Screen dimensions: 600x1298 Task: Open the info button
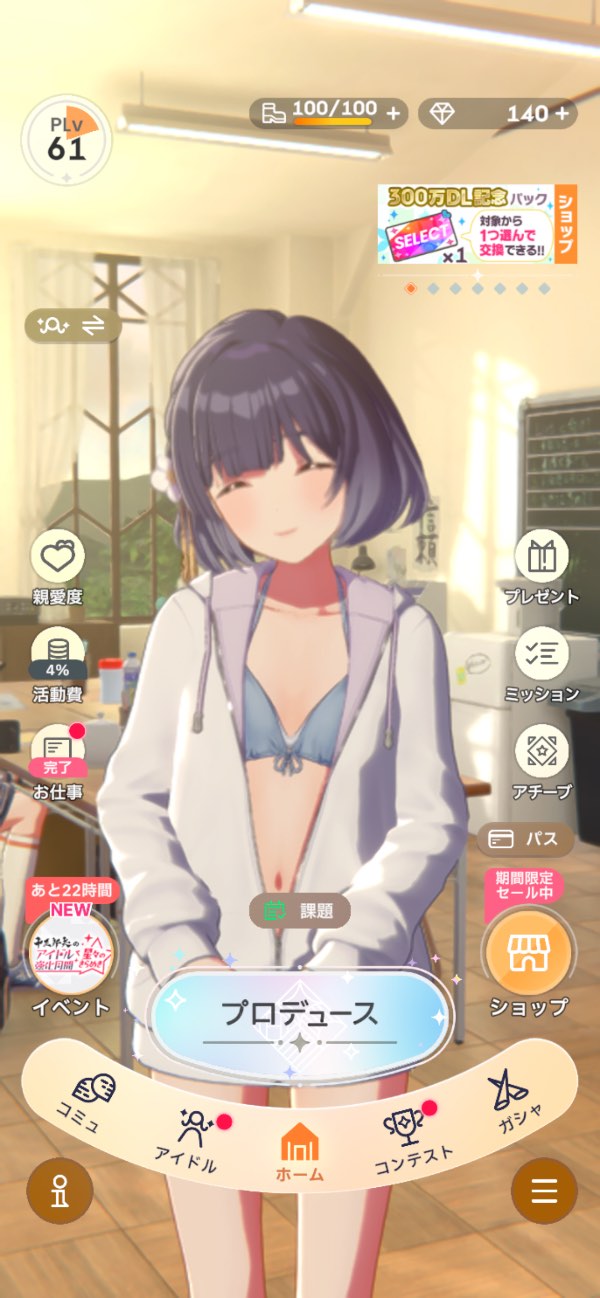click(x=60, y=1191)
